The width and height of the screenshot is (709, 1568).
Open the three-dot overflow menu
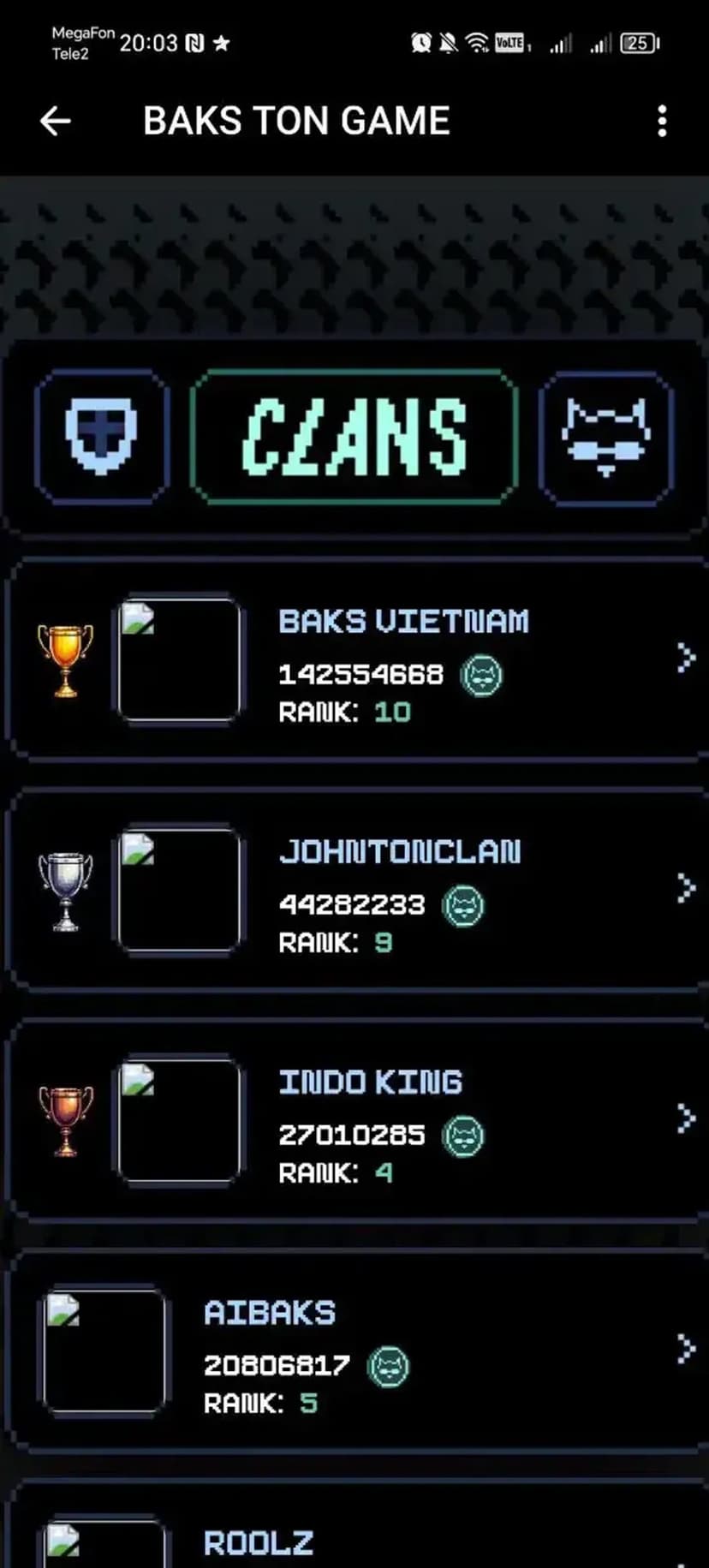coord(661,122)
